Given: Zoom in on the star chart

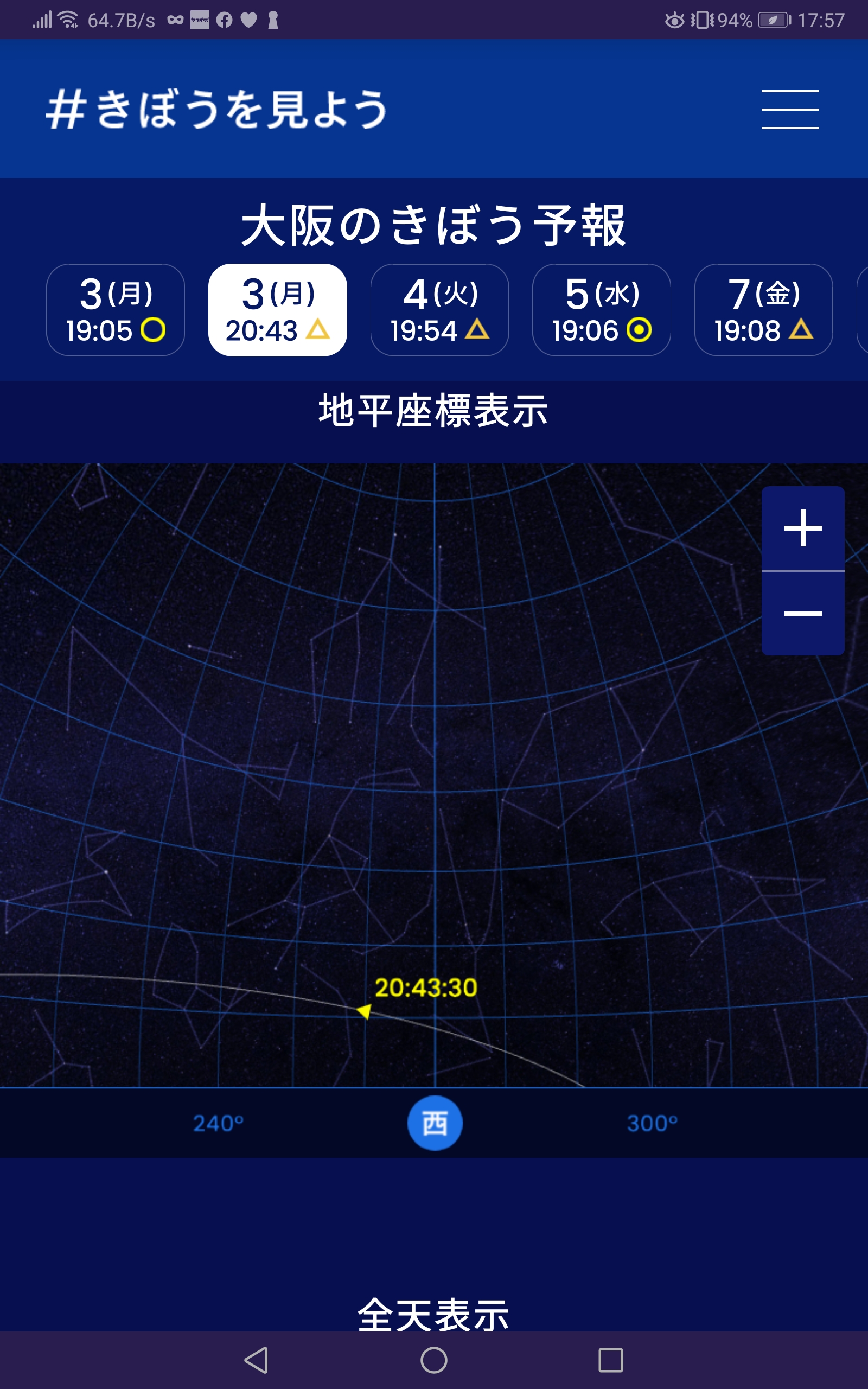Looking at the screenshot, I should click(802, 528).
